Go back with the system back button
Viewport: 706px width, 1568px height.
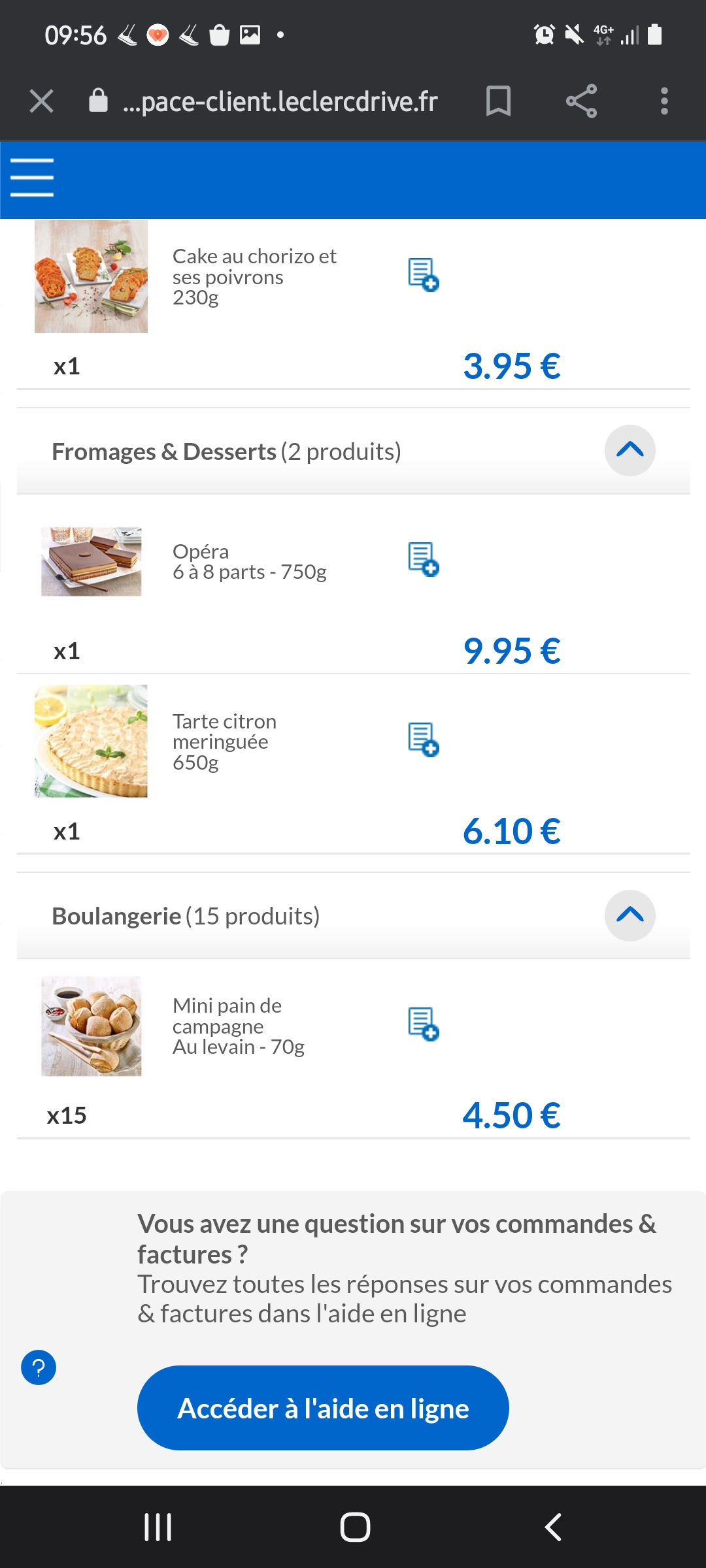pos(553,1527)
